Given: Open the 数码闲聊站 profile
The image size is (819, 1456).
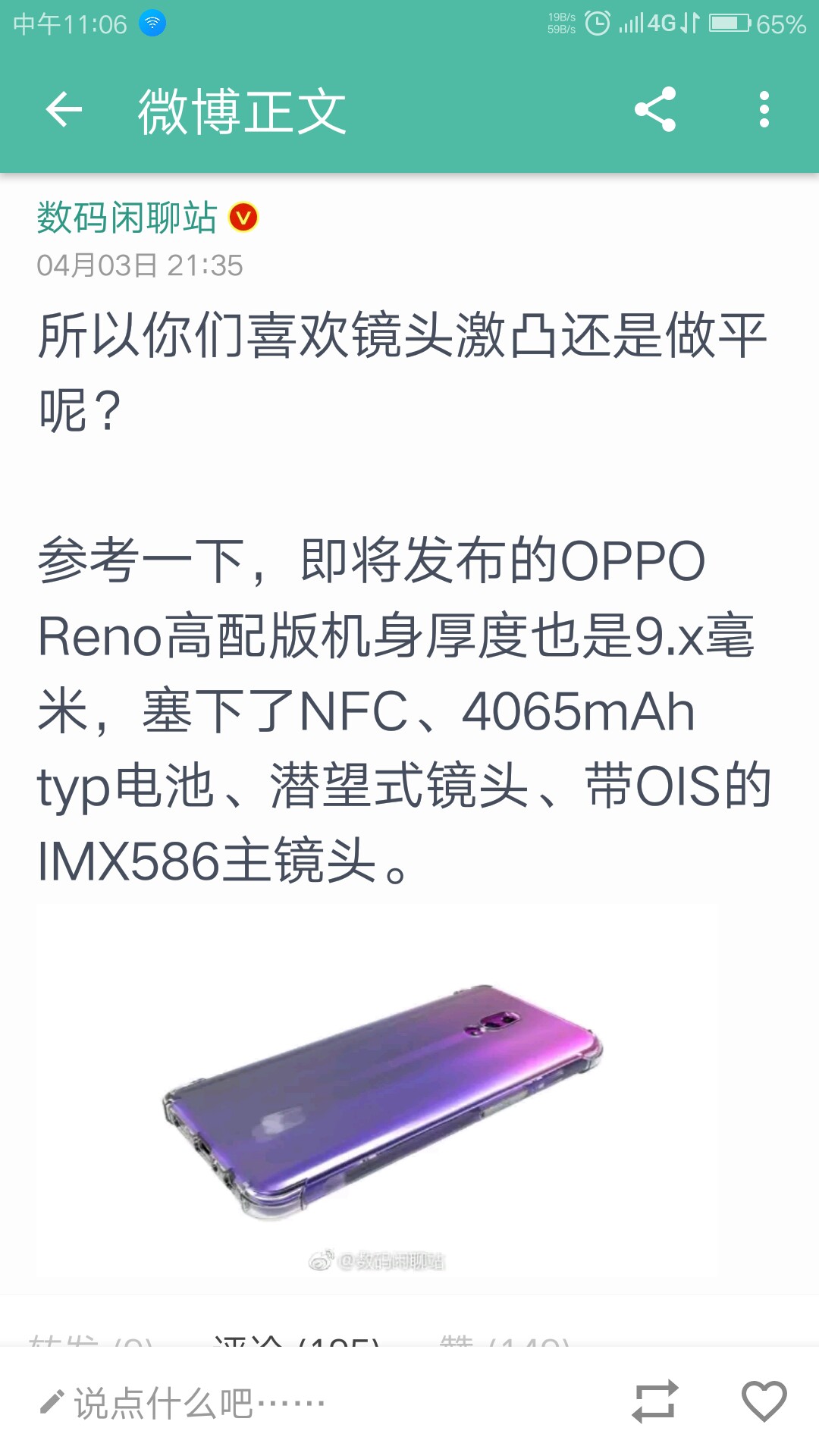Looking at the screenshot, I should [127, 218].
